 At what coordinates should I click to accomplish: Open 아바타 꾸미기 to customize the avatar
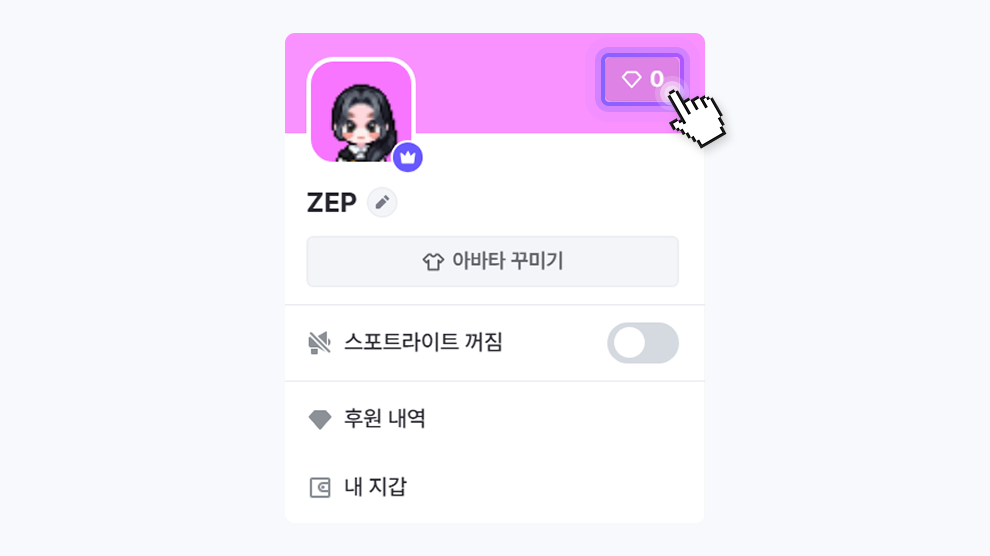pos(492,262)
